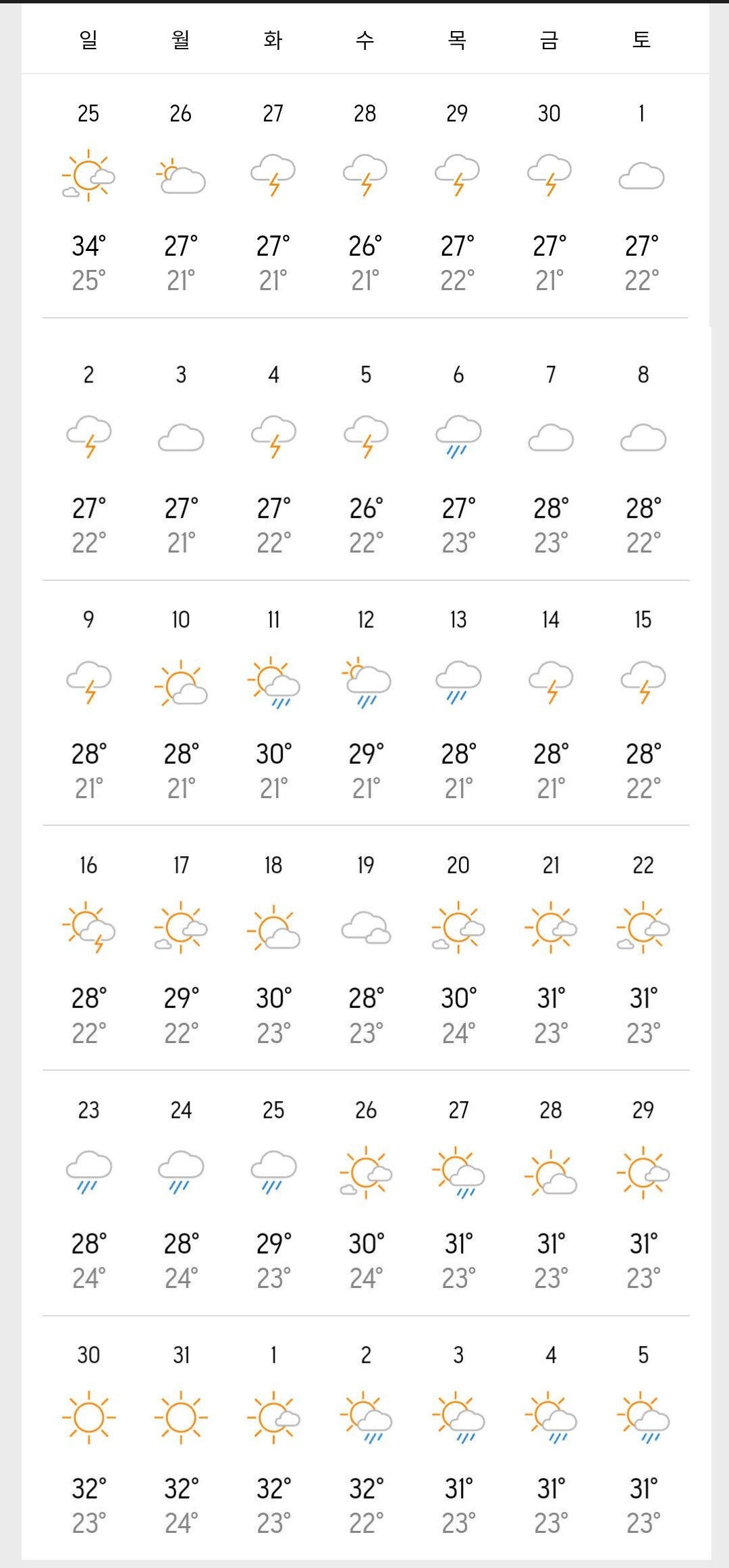Select day 8 with 28° high
This screenshot has height=1568, width=729.
click(643, 459)
